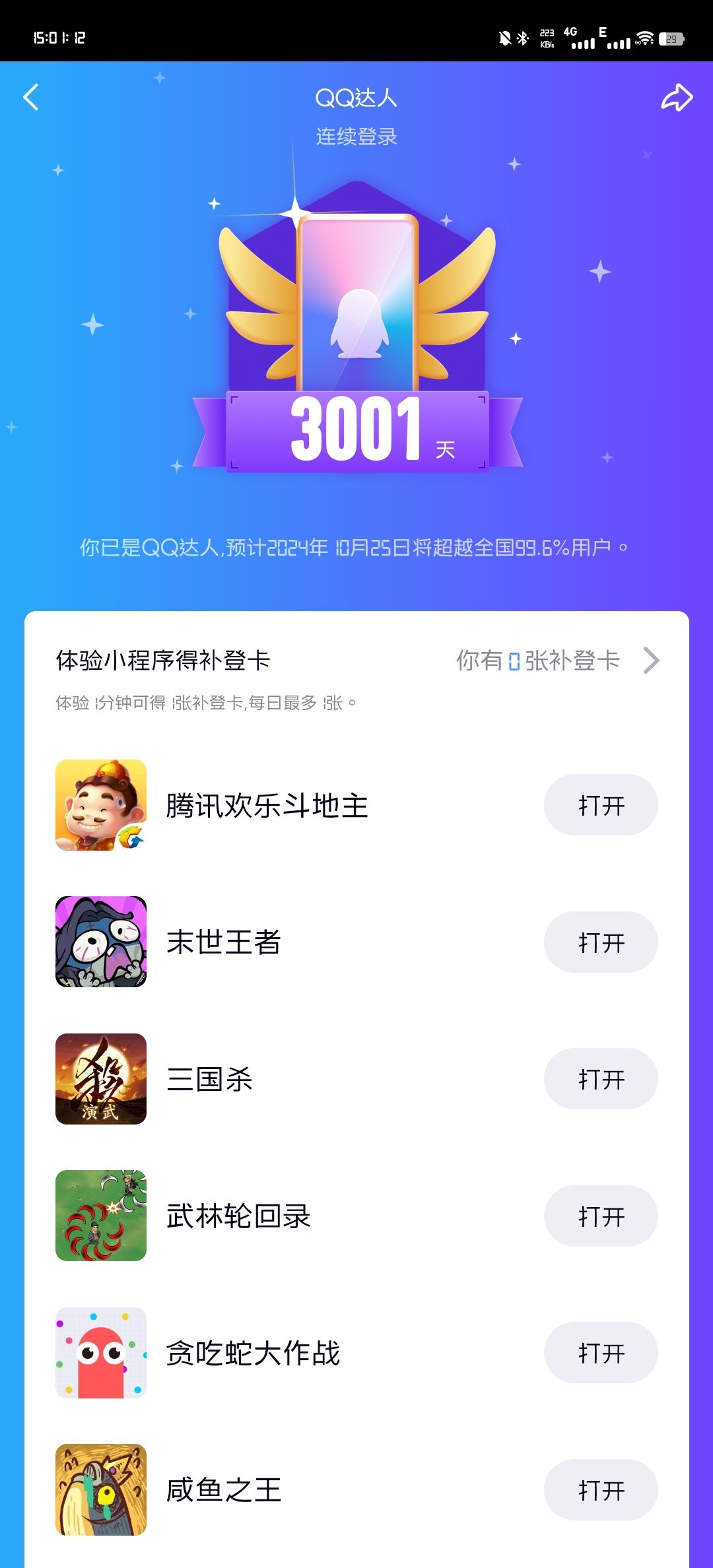This screenshot has width=713, height=1568.
Task: Open the 武林轮回录 mini game
Action: 600,1216
